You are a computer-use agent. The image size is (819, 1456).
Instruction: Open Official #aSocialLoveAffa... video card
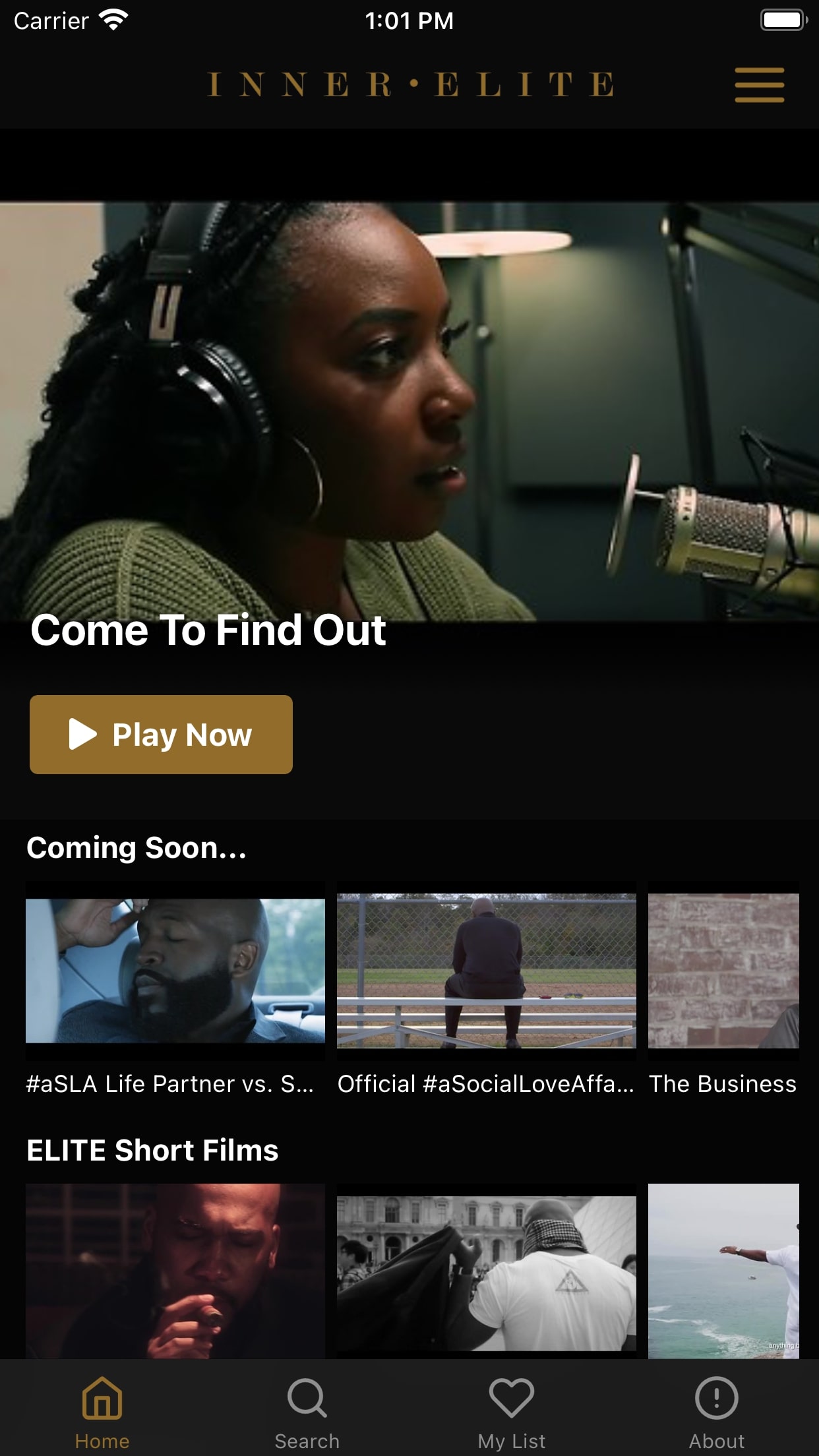[487, 989]
